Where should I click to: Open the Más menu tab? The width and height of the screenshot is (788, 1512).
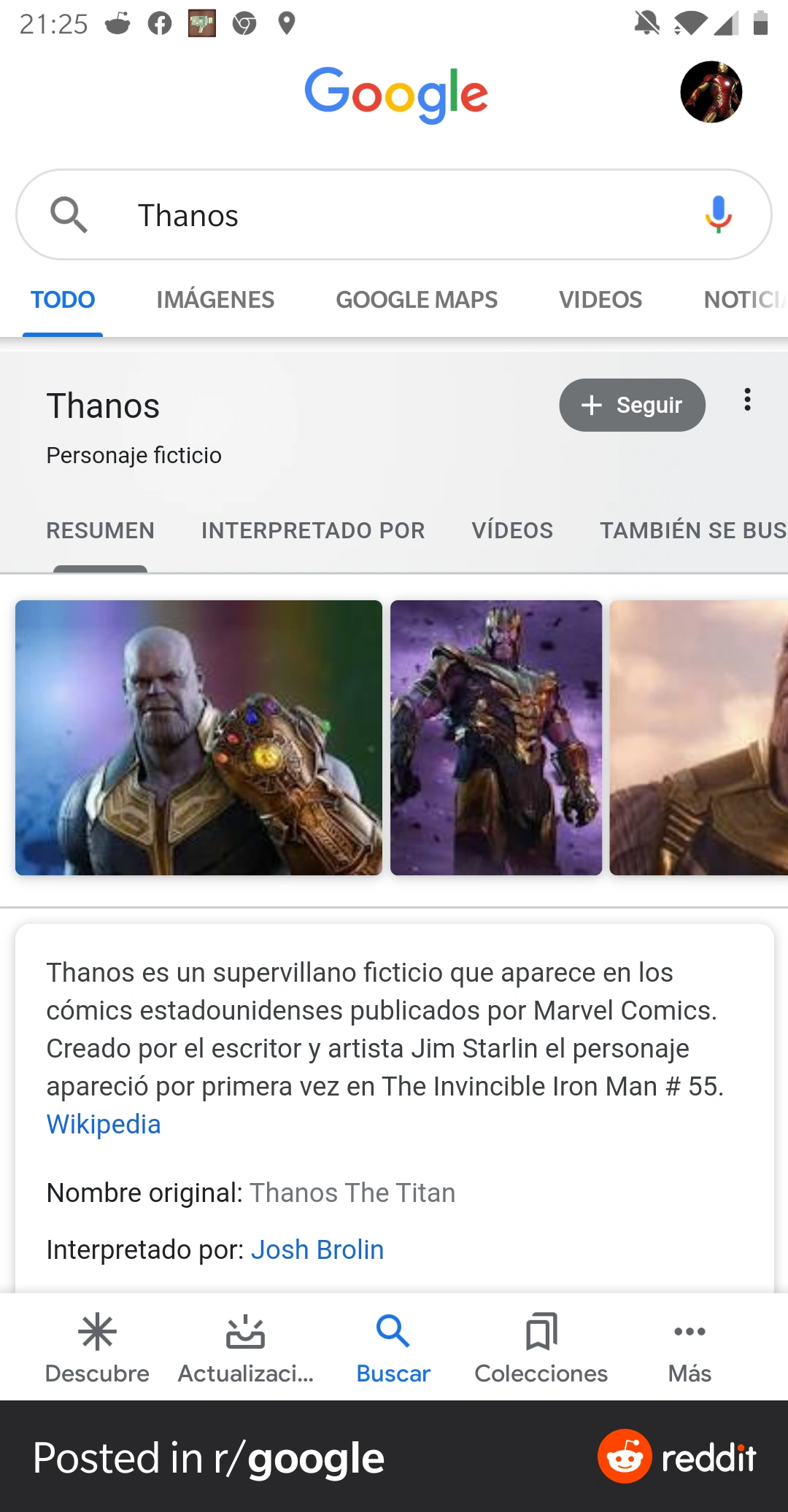point(689,1348)
